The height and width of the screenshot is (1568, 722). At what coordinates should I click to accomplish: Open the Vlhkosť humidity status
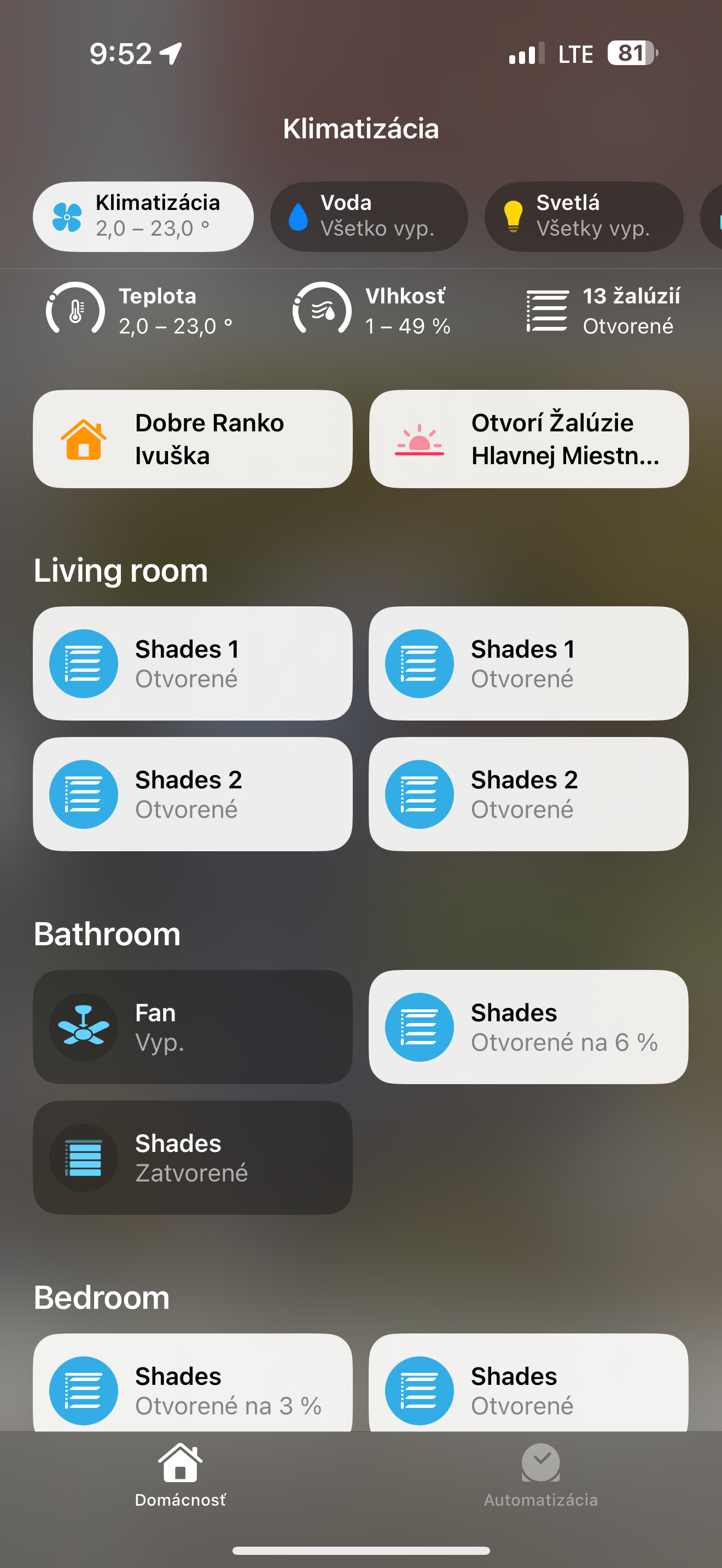click(x=371, y=311)
